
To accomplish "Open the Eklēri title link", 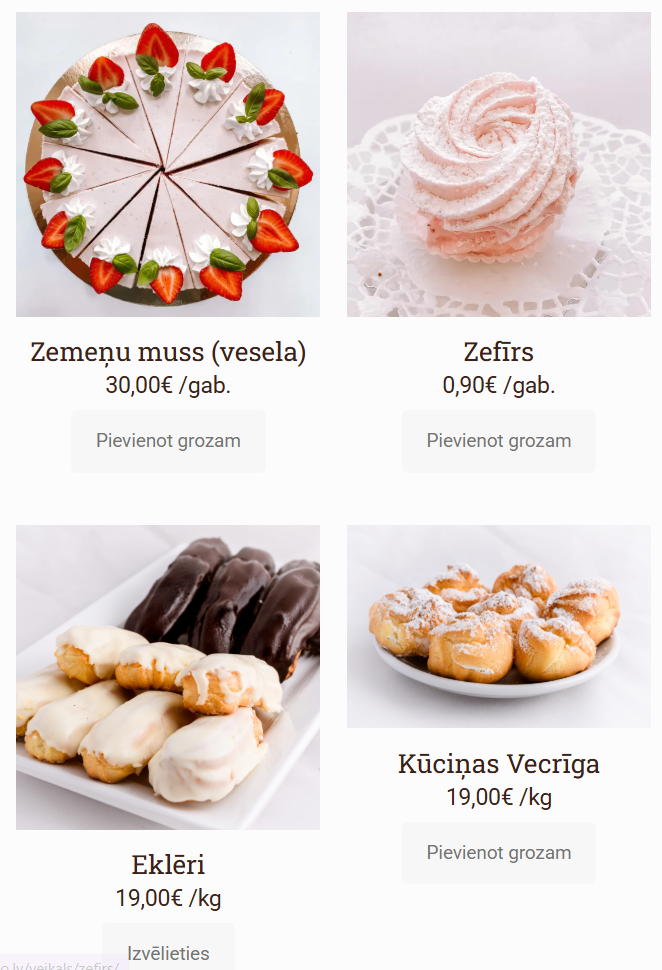I will pos(168,864).
